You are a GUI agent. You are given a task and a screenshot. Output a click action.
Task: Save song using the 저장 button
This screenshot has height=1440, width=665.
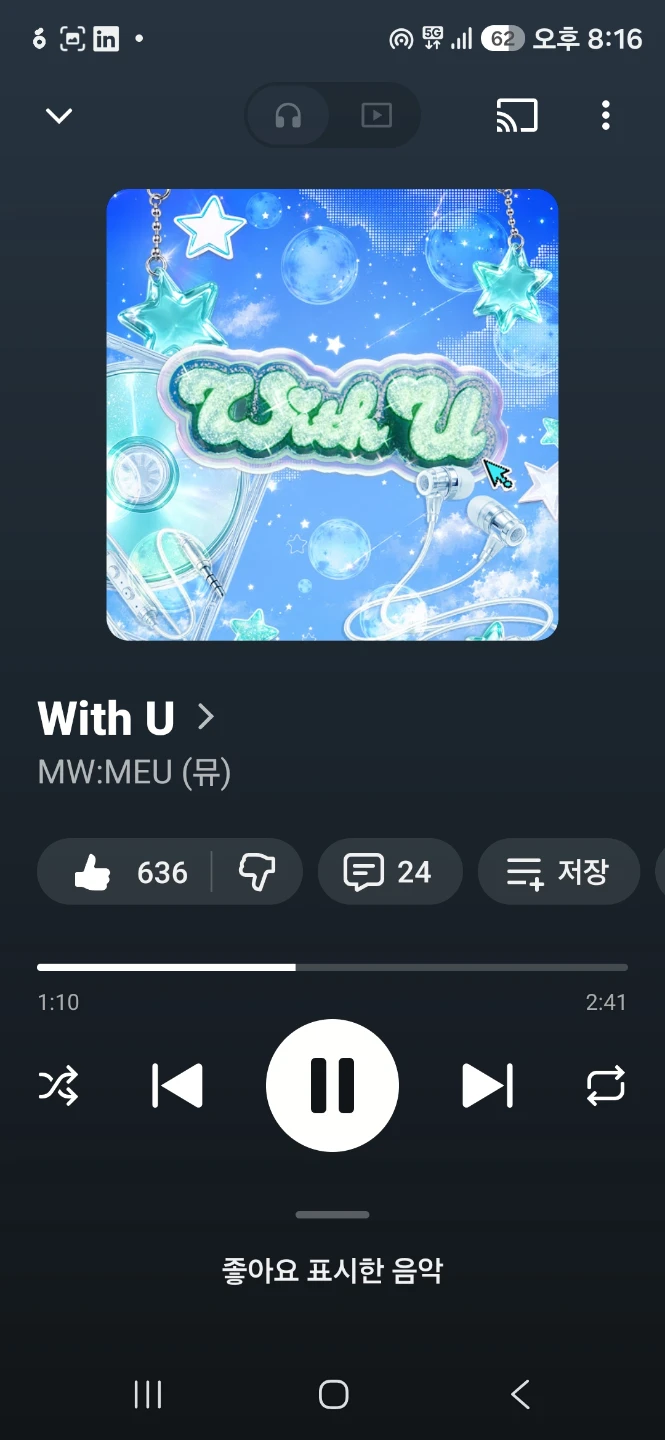(558, 873)
